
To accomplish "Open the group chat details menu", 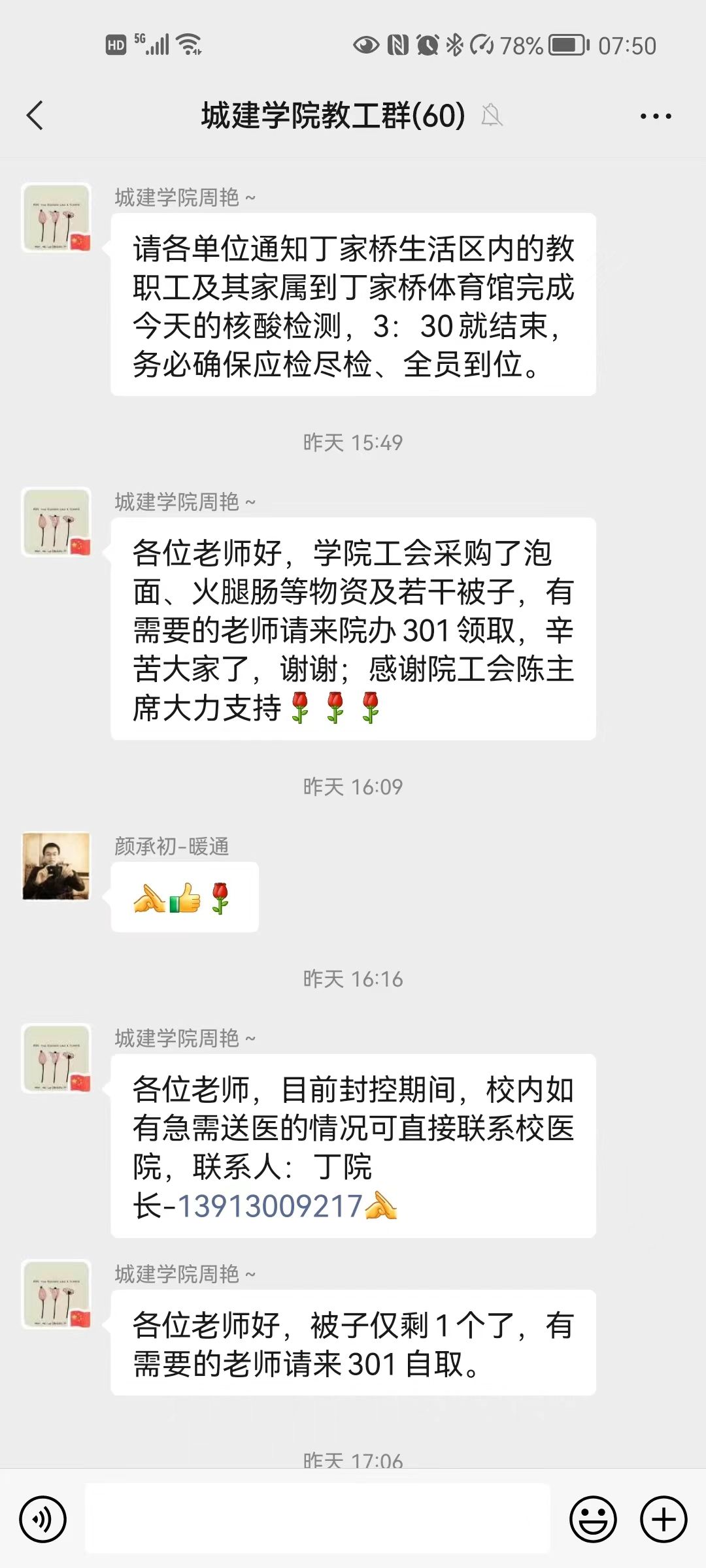I will [x=655, y=116].
